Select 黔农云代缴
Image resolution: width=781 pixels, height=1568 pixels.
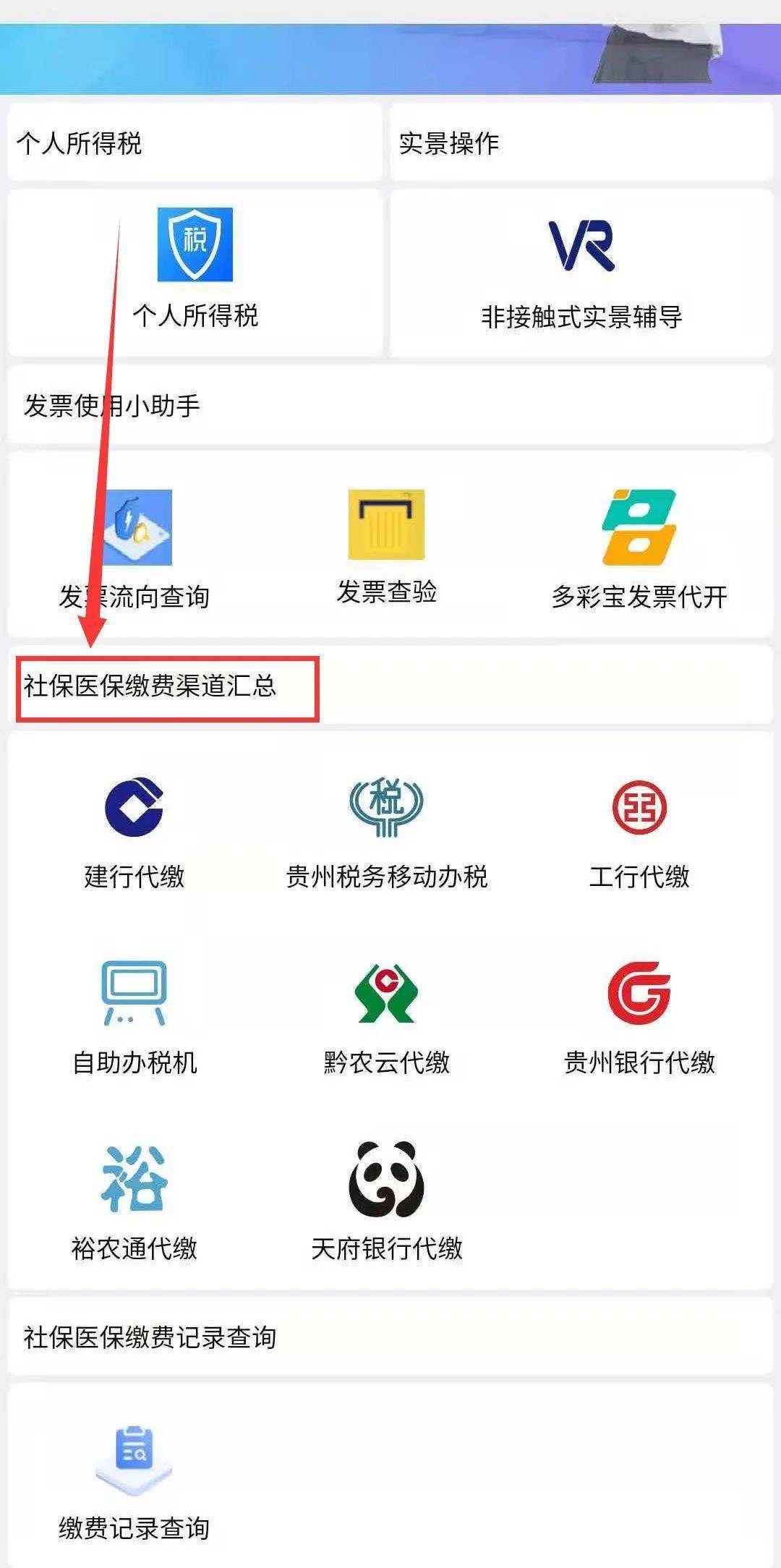(386, 1016)
